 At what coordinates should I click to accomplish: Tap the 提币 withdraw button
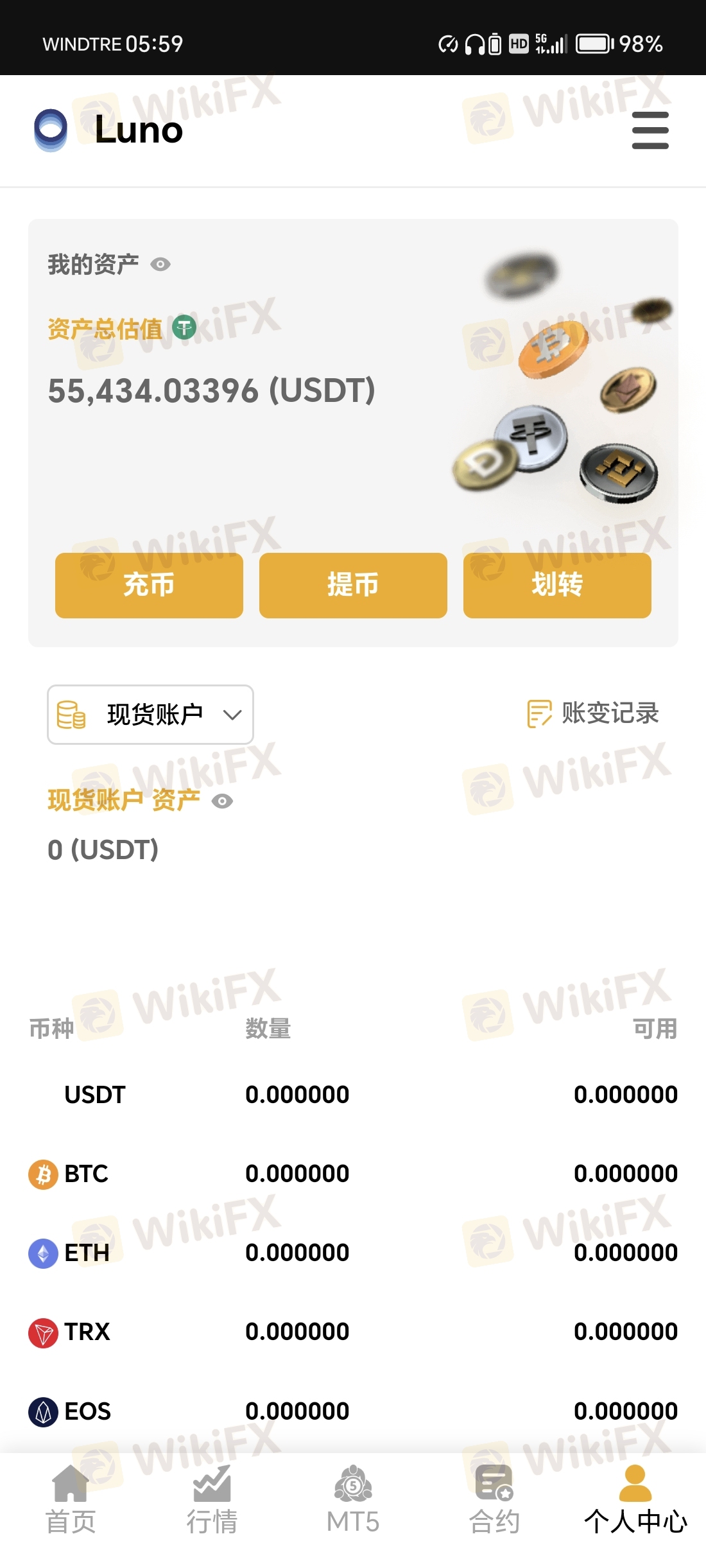point(353,585)
